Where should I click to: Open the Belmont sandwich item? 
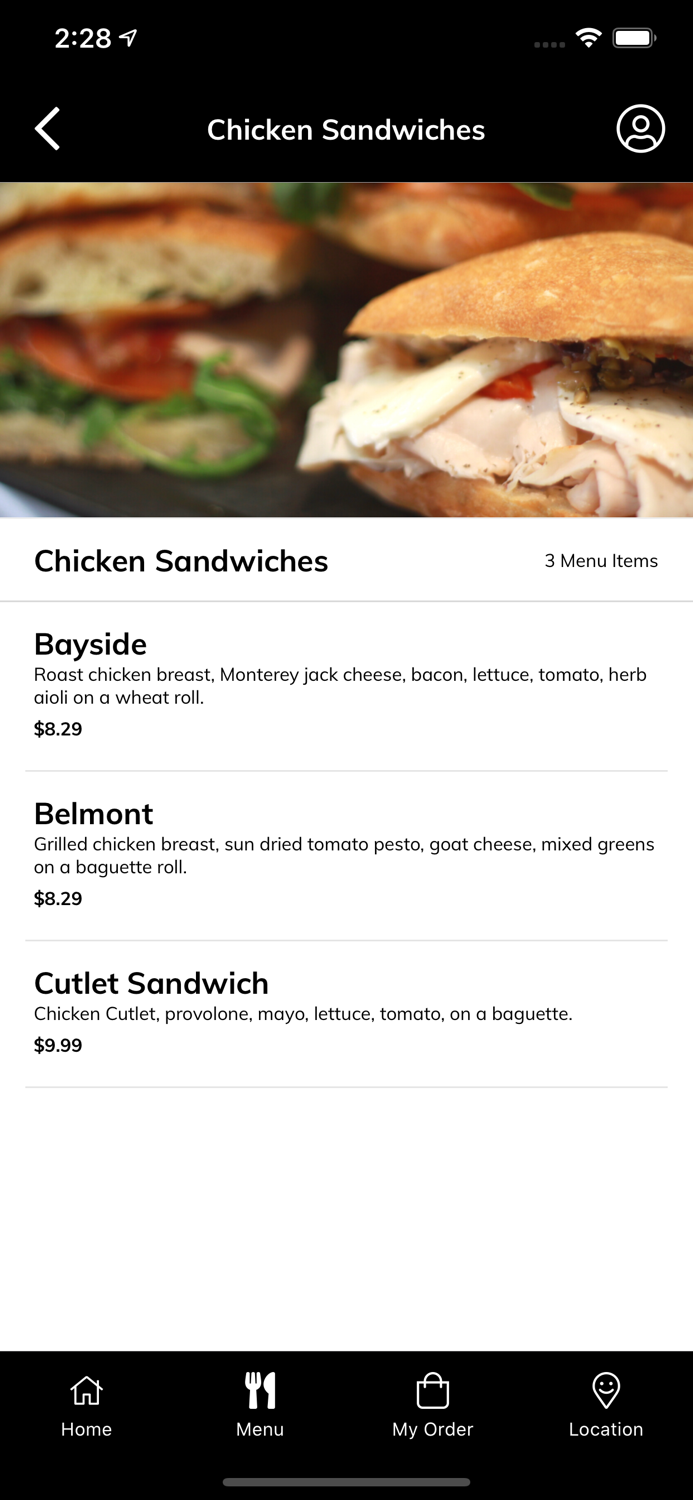346,855
